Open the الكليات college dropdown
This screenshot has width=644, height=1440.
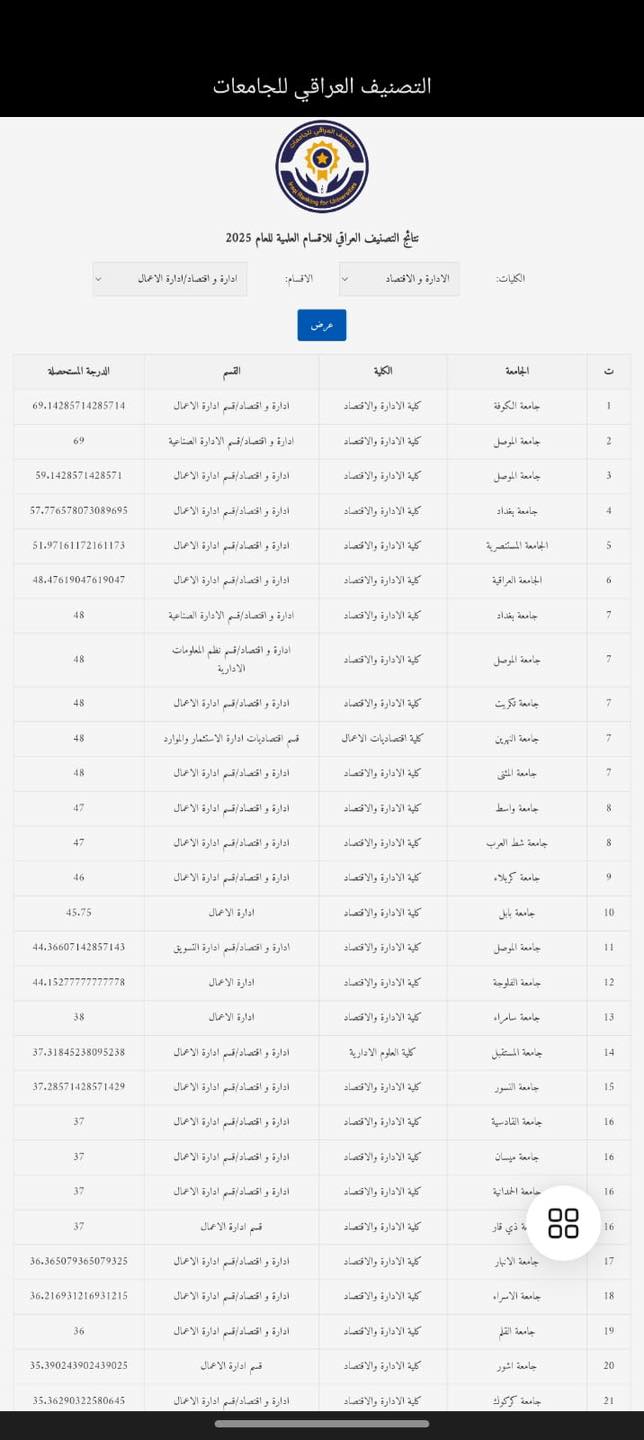pos(399,279)
